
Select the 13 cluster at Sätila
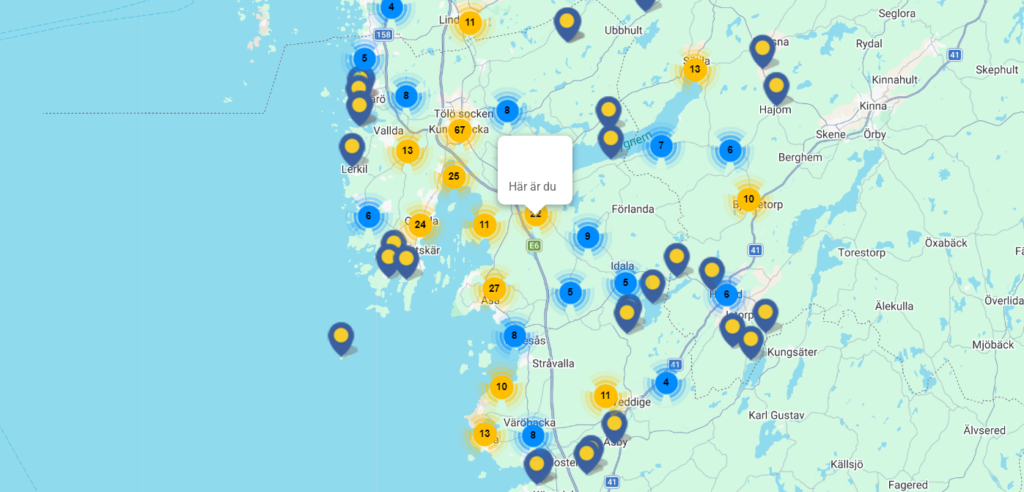click(695, 69)
